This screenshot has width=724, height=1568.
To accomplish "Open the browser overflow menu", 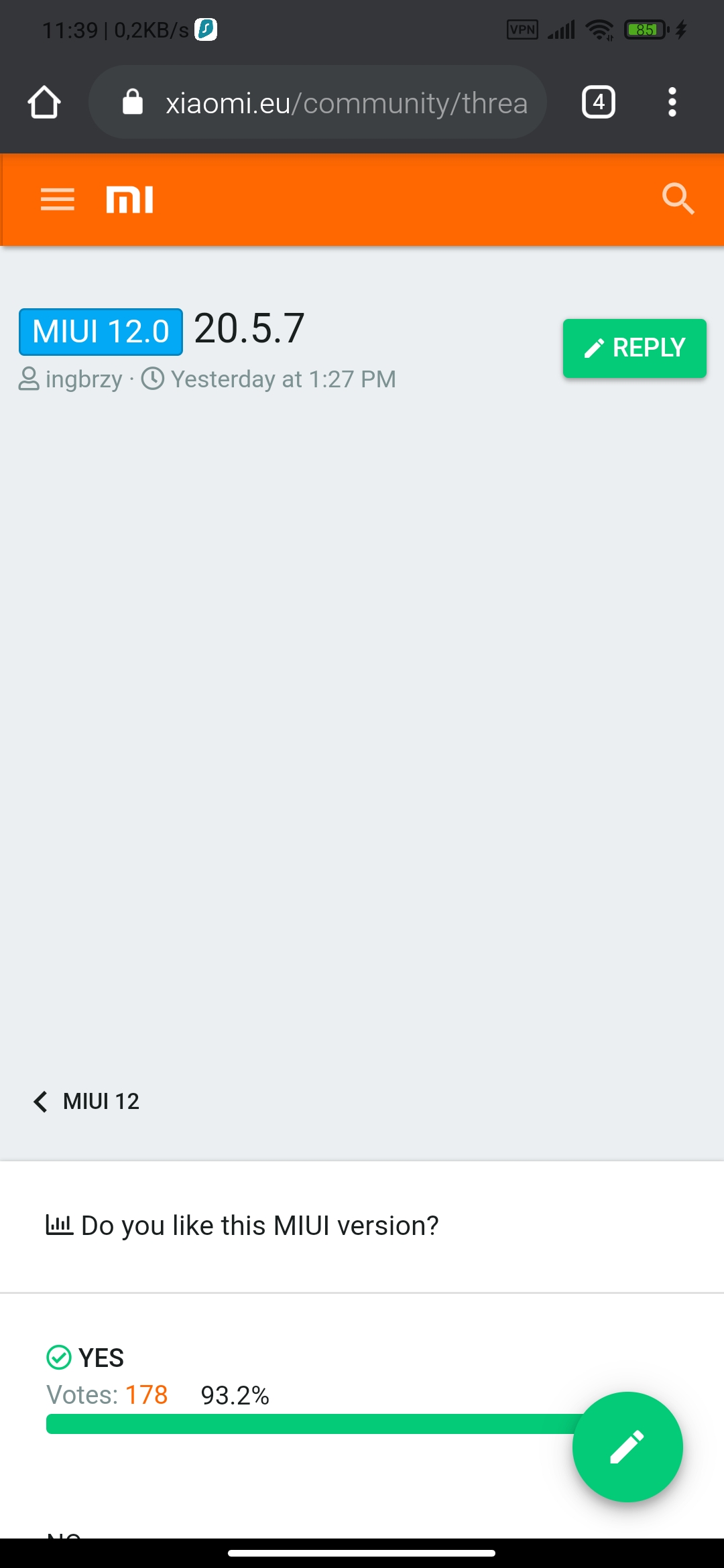I will (x=672, y=103).
